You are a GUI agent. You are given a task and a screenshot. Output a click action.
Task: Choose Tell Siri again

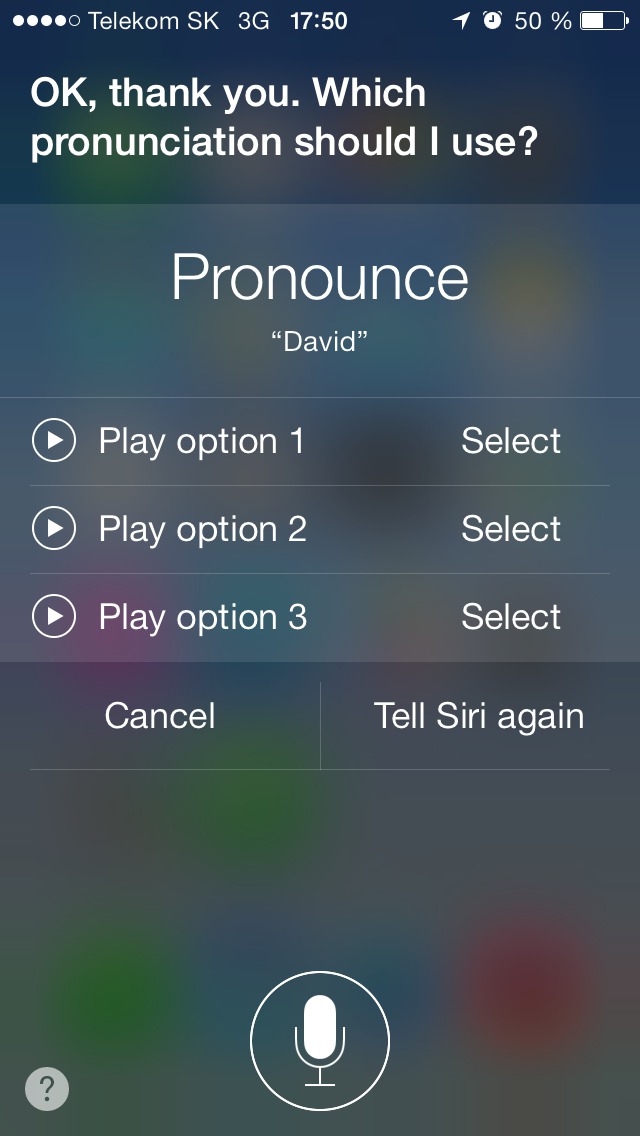478,716
